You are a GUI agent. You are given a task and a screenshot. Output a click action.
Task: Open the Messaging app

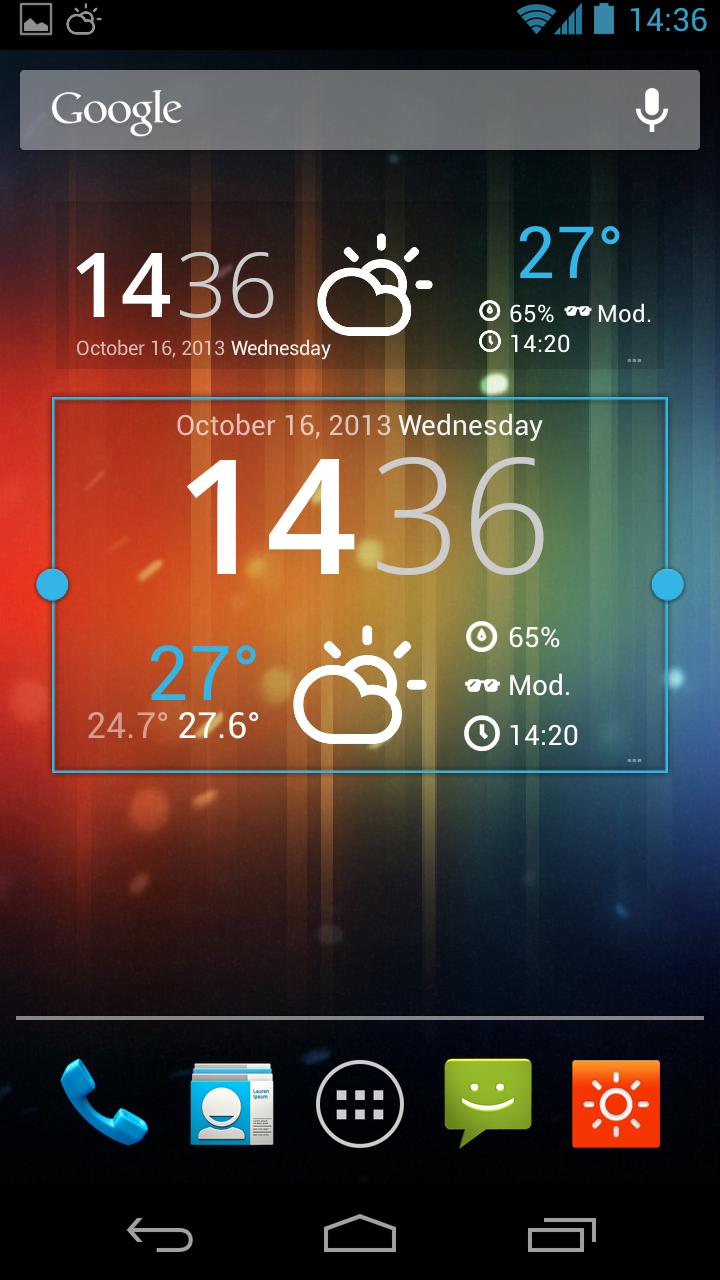pos(488,1103)
